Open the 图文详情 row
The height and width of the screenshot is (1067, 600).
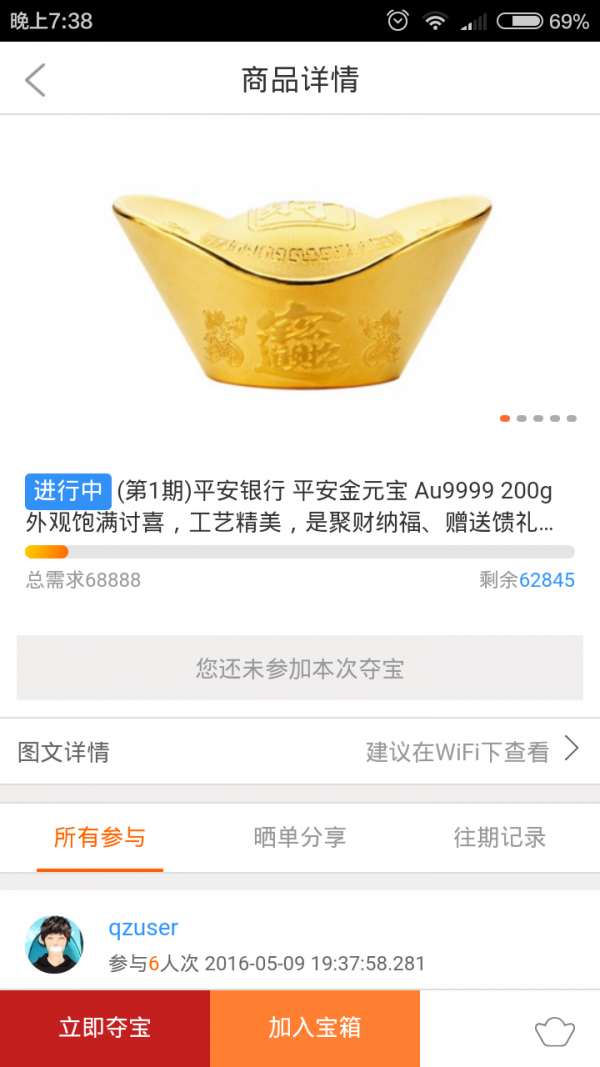(x=300, y=751)
